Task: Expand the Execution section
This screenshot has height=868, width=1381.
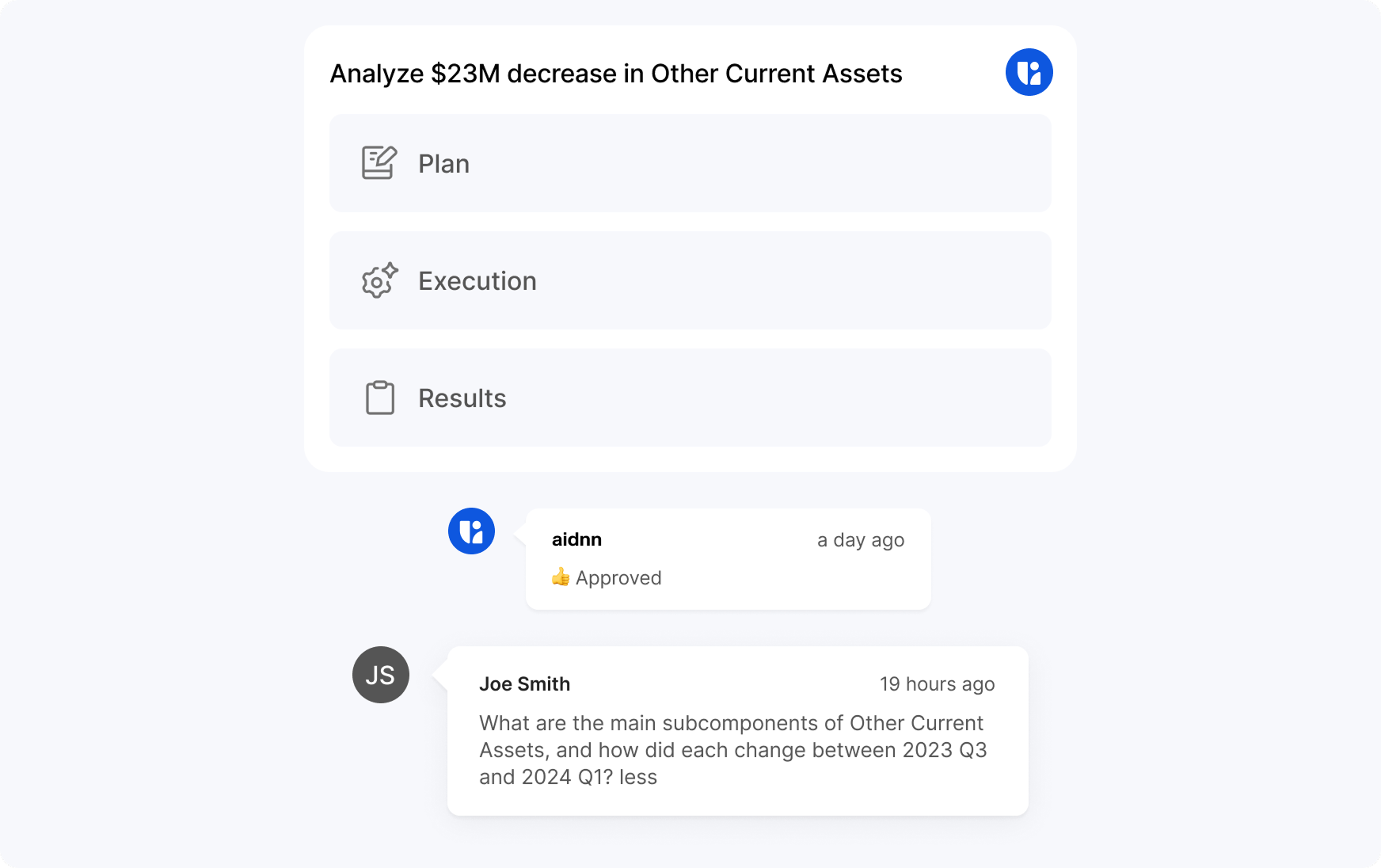Action: (689, 280)
